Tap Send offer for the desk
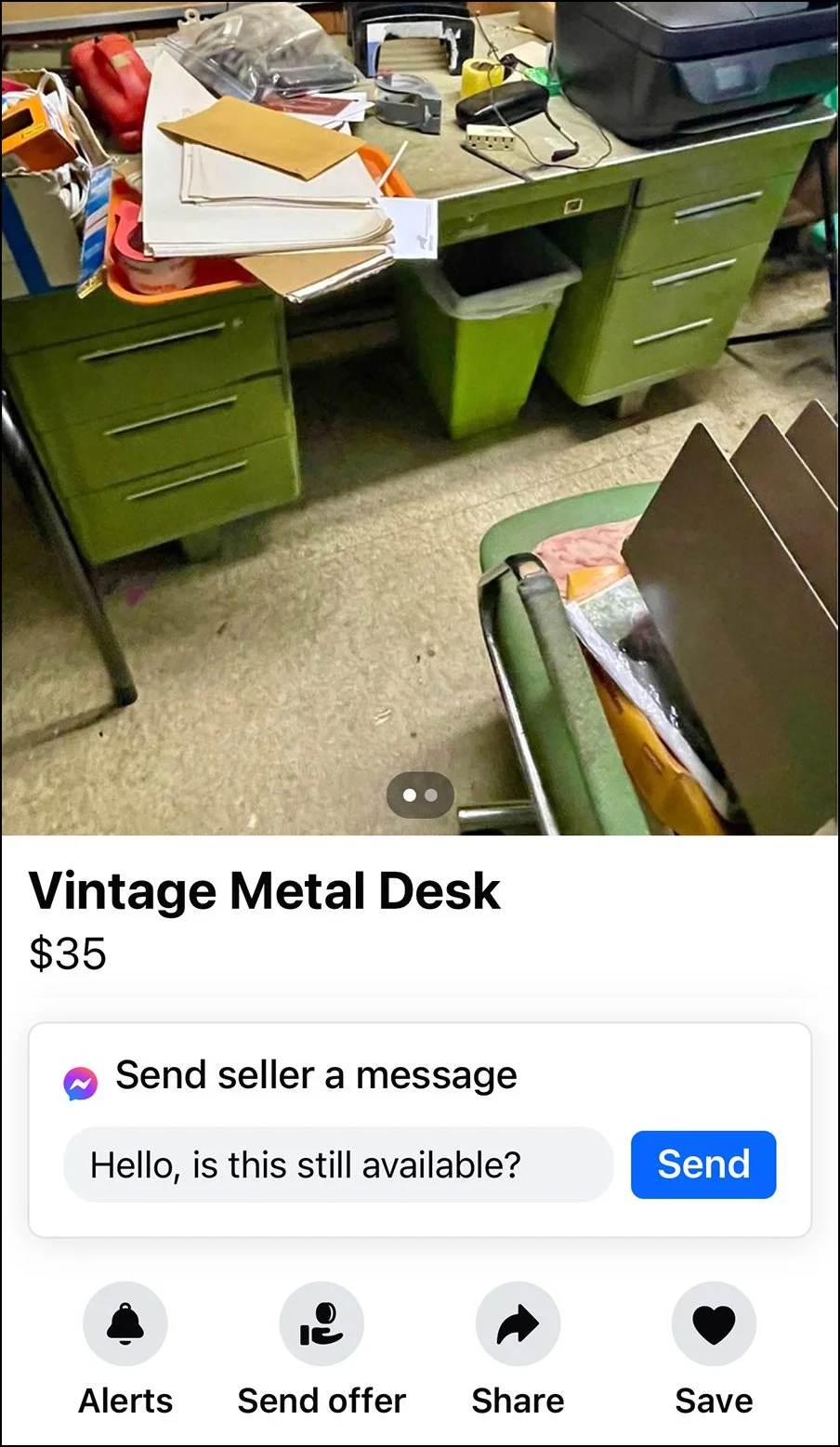 322,1324
